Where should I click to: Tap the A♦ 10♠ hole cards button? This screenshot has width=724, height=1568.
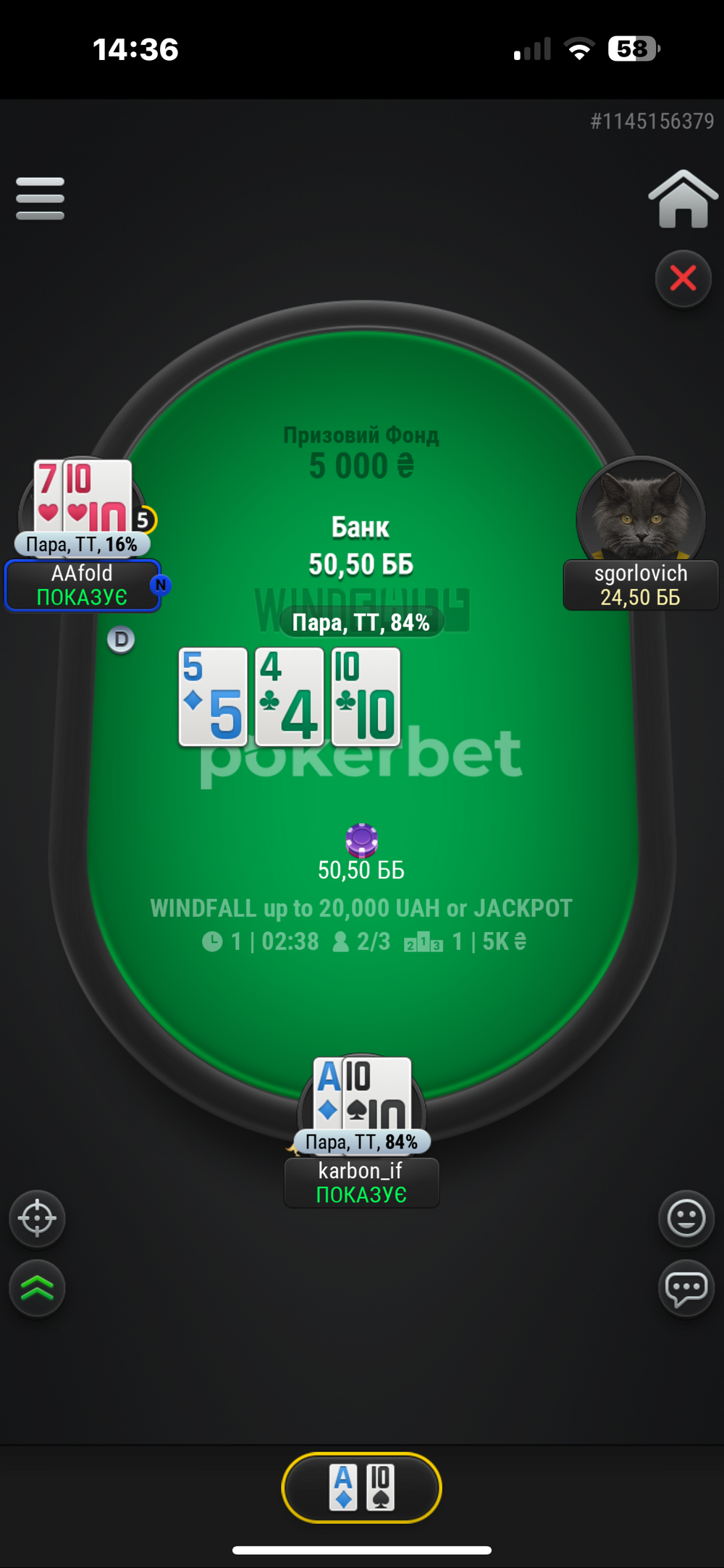pos(361,1488)
